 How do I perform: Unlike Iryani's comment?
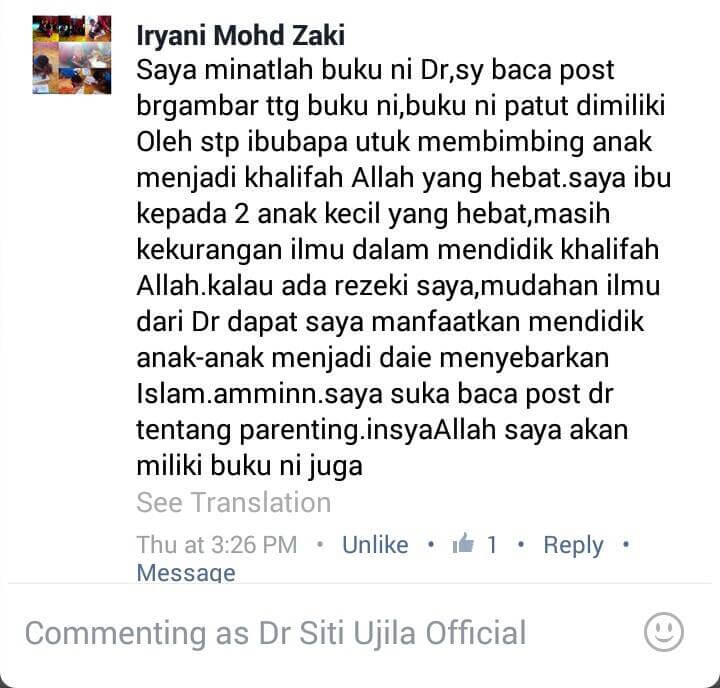pyautogui.click(x=375, y=545)
